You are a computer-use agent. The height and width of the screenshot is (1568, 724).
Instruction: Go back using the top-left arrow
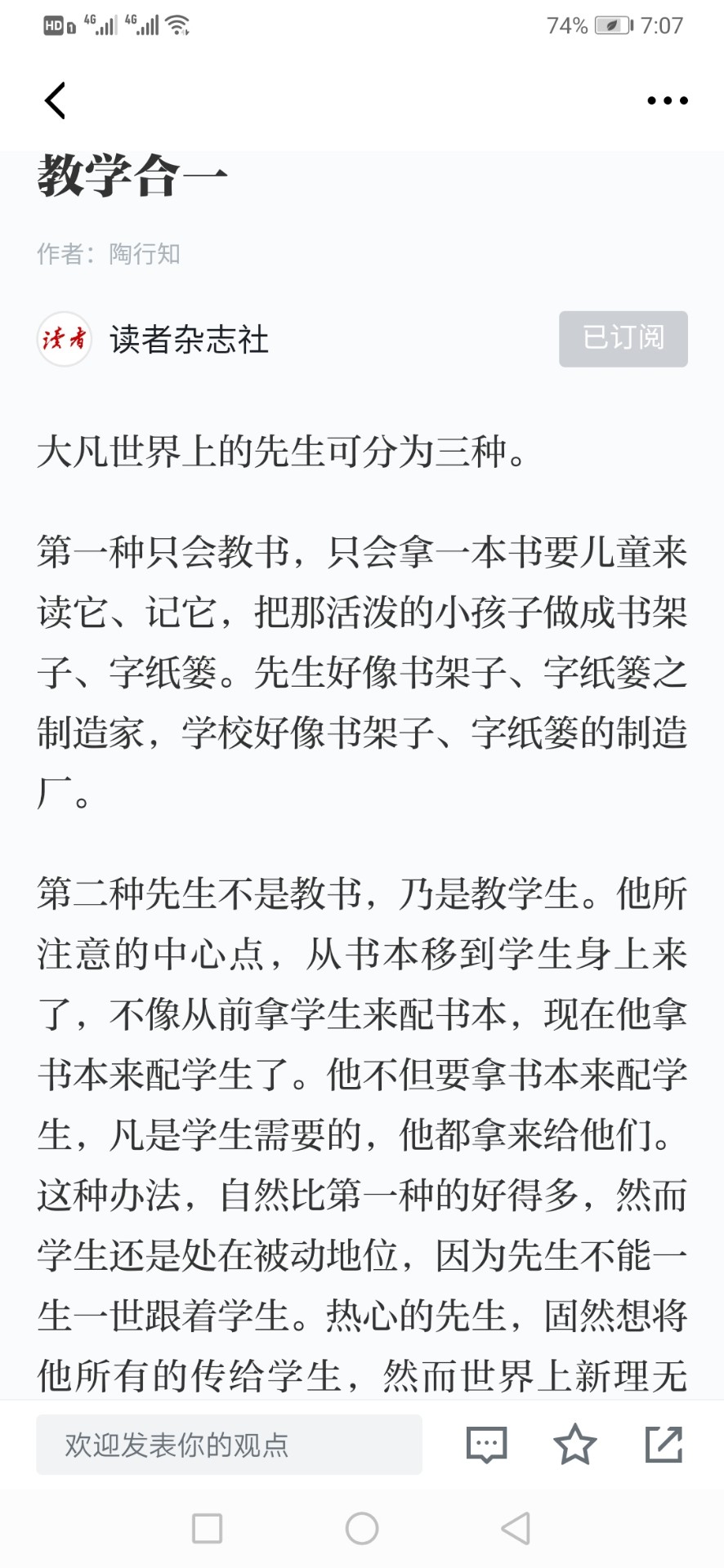55,101
